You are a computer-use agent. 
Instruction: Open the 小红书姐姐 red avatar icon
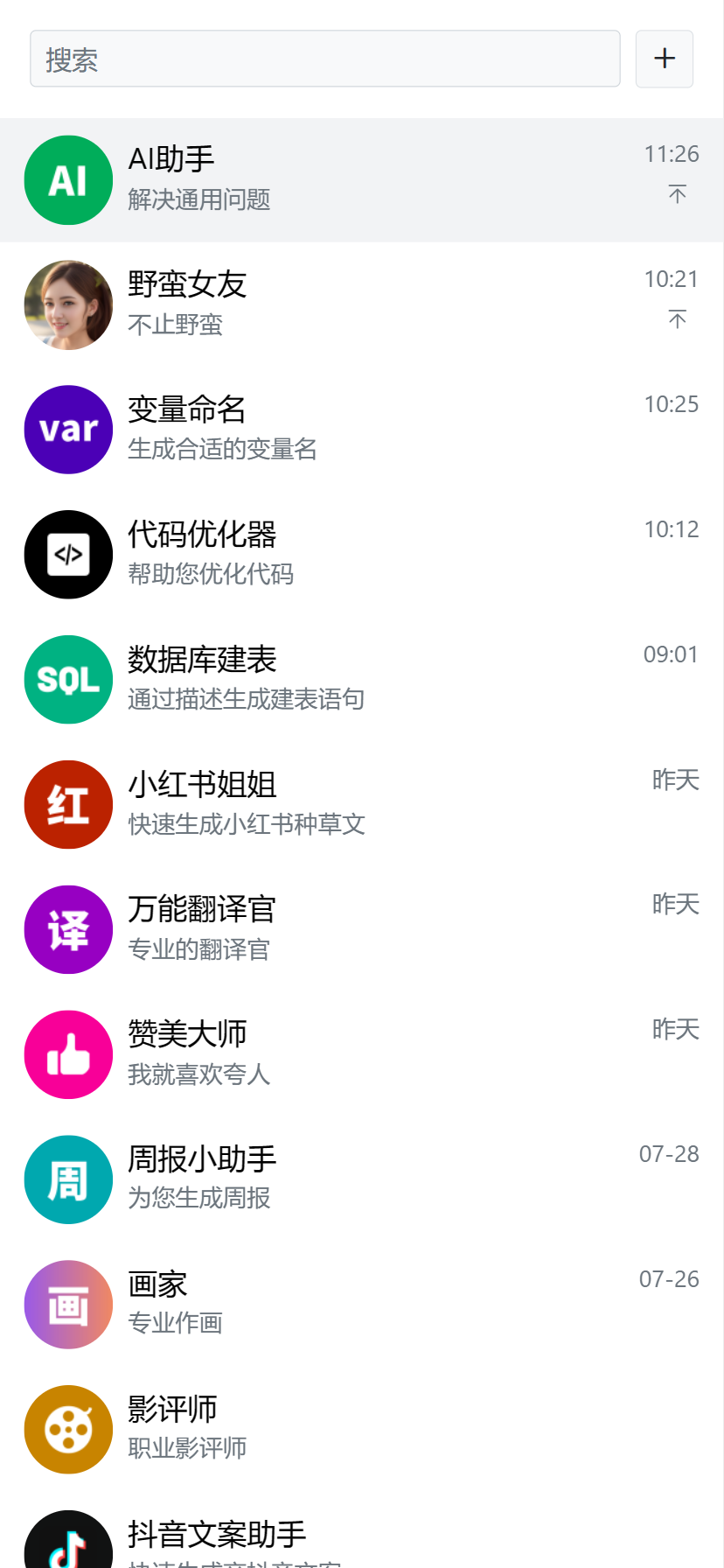point(68,804)
